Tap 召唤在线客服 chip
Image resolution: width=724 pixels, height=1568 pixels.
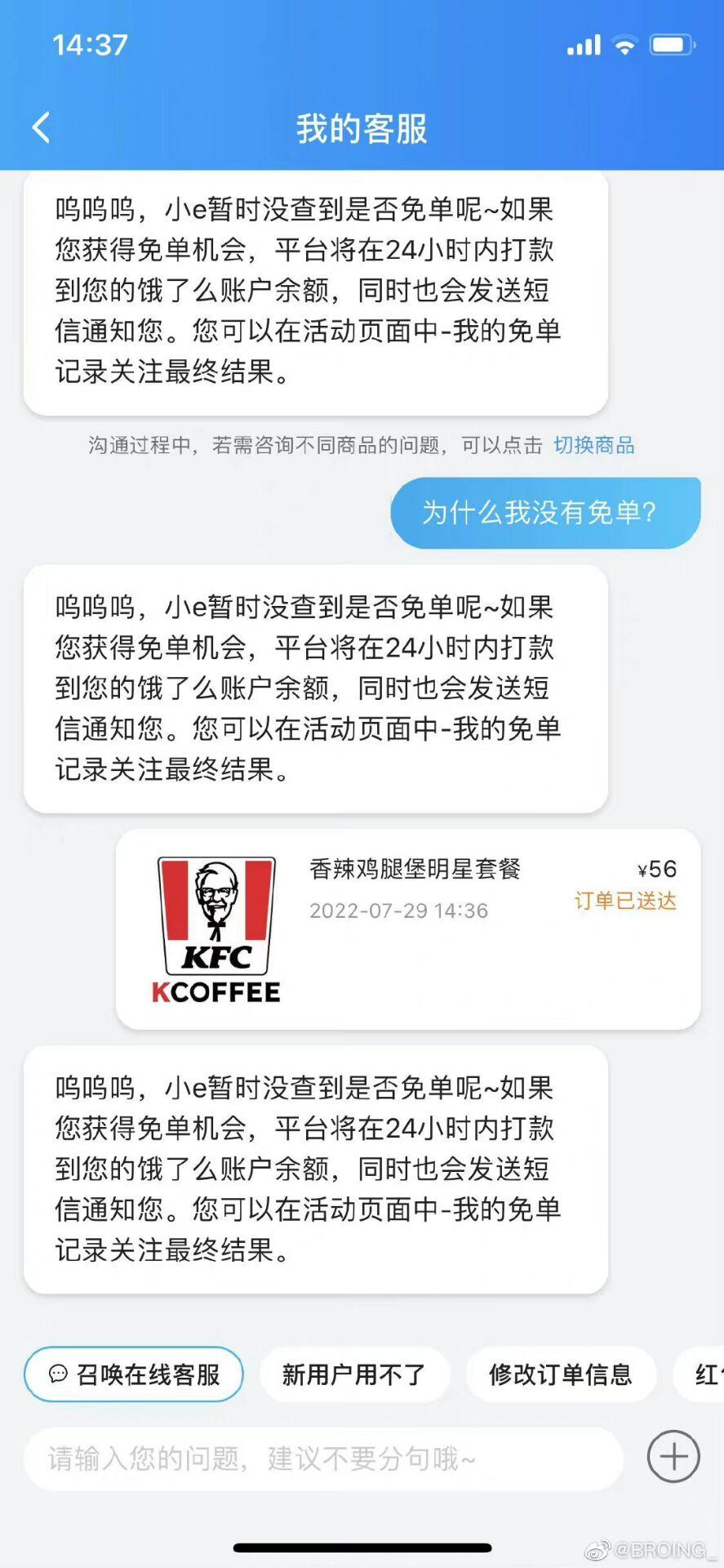point(134,1374)
